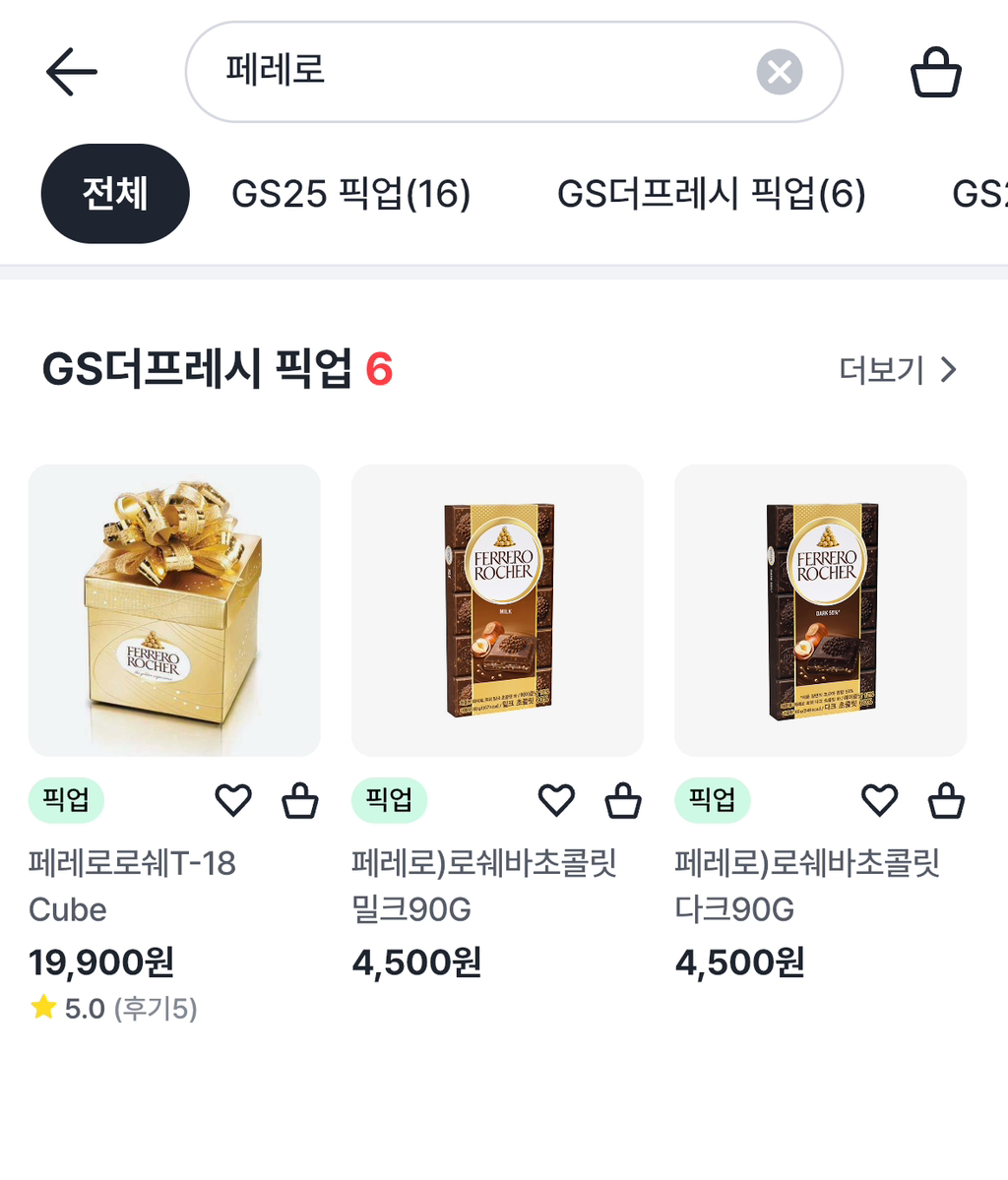Open the shopping cart
This screenshot has height=1180, width=1008.
coord(935,73)
